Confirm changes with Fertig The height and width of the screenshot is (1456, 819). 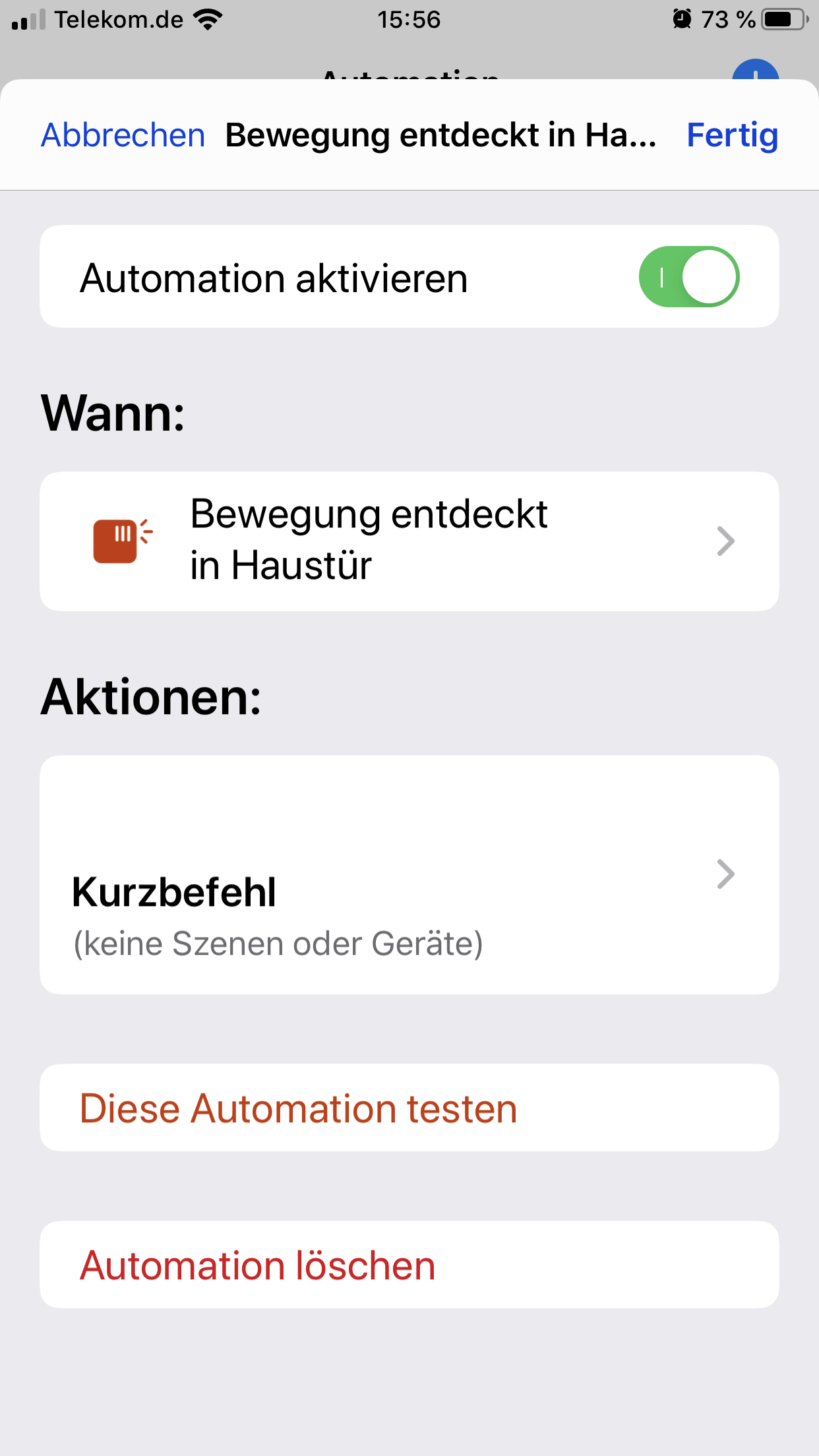(x=732, y=135)
